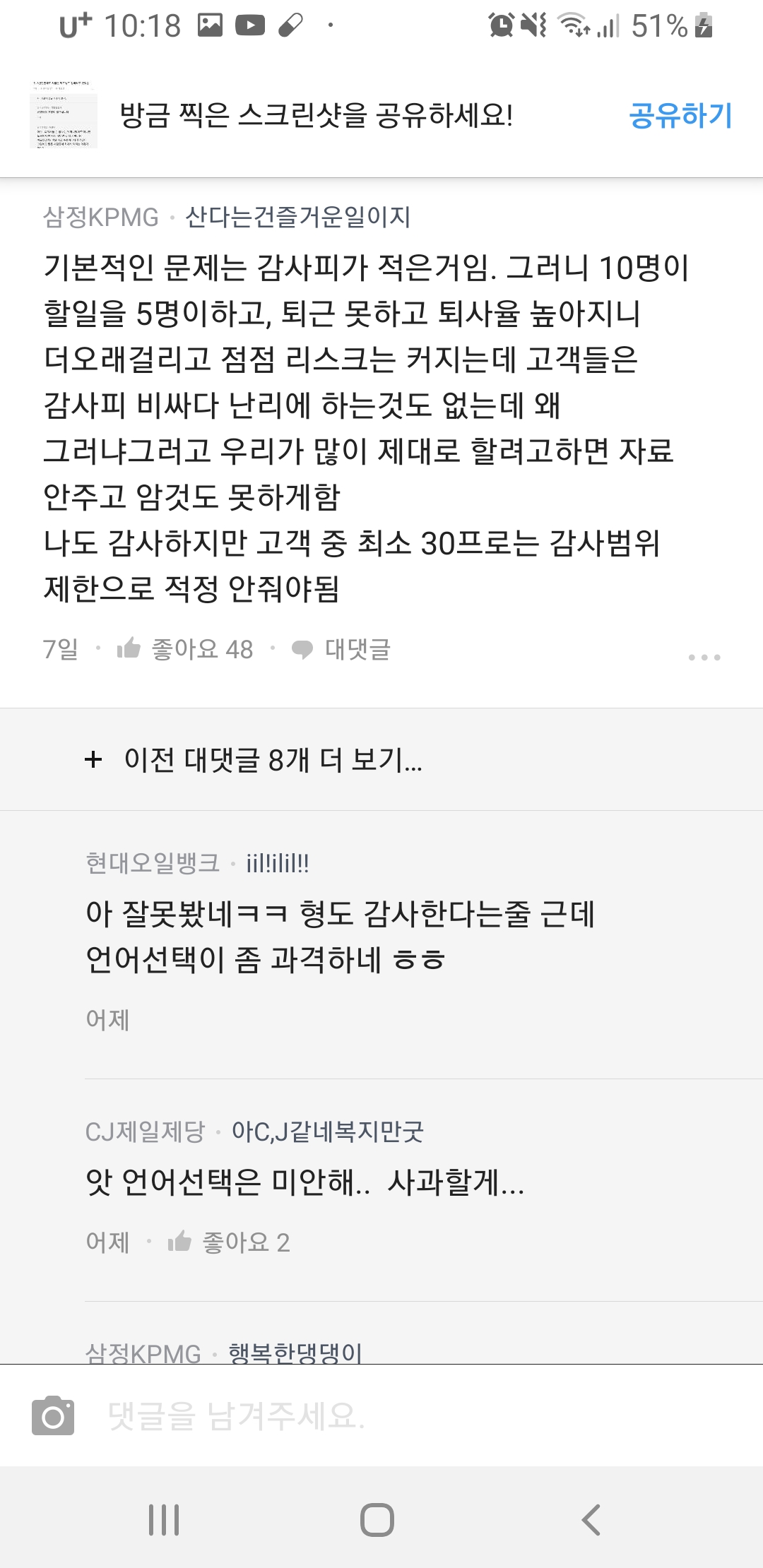This screenshot has height=1568, width=763.
Task: Open recent apps from the navigation bar
Action: point(164,1520)
